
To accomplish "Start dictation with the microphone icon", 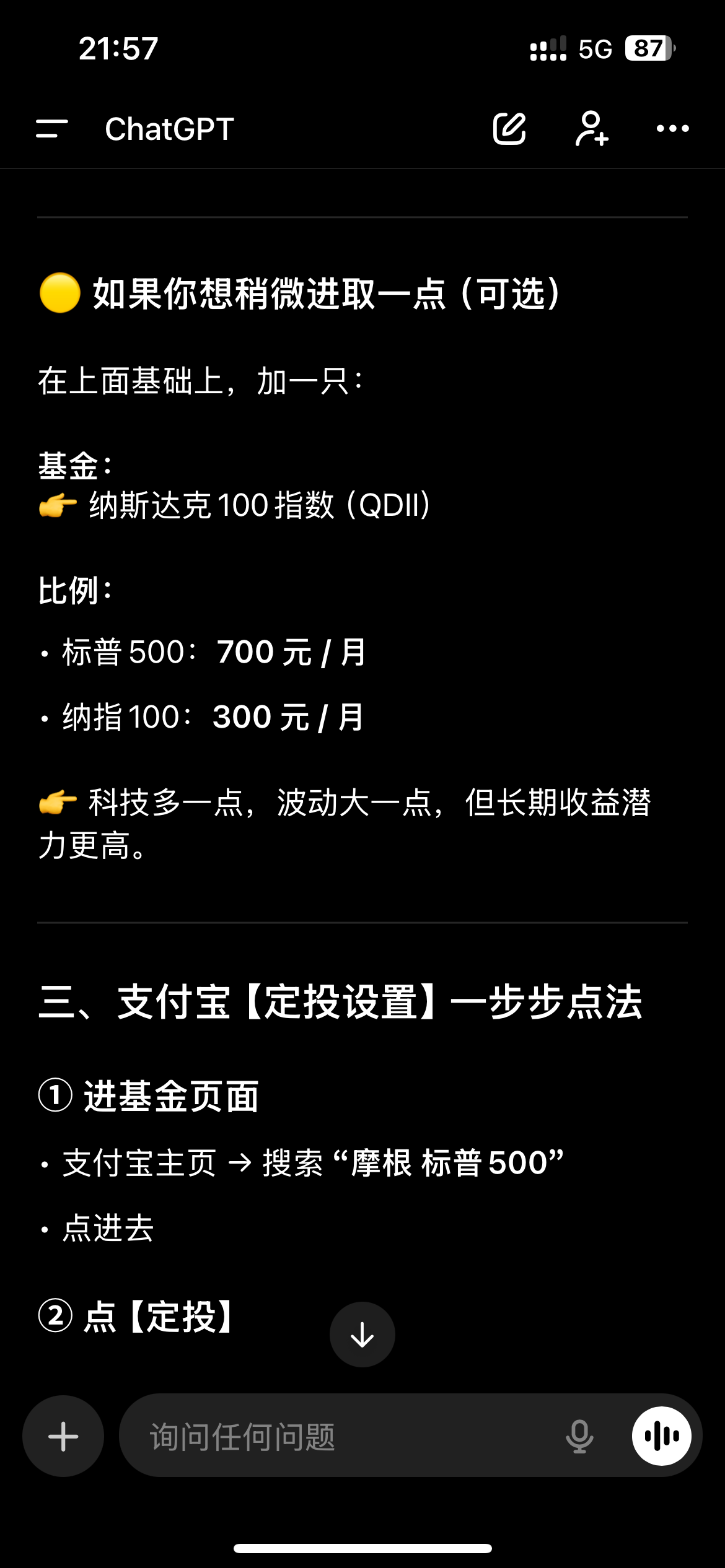I will 579,1437.
